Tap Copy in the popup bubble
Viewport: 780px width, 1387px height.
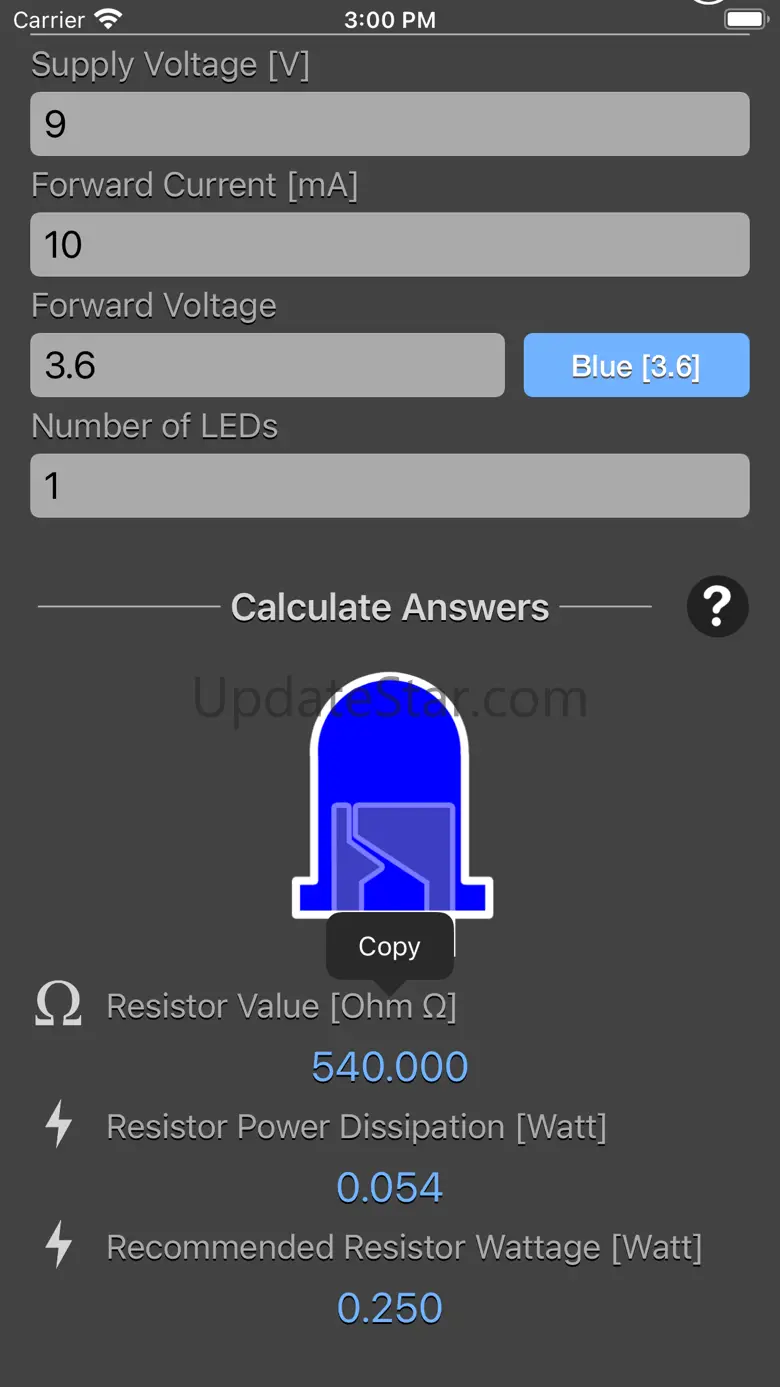pos(389,946)
